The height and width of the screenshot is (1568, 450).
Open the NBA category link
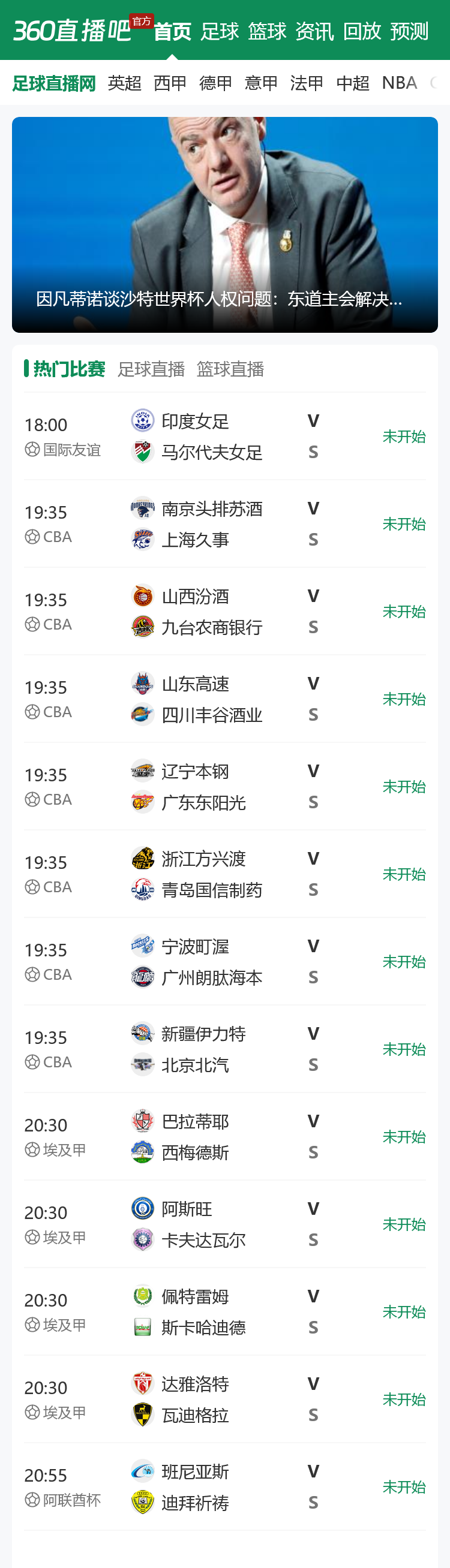[399, 83]
